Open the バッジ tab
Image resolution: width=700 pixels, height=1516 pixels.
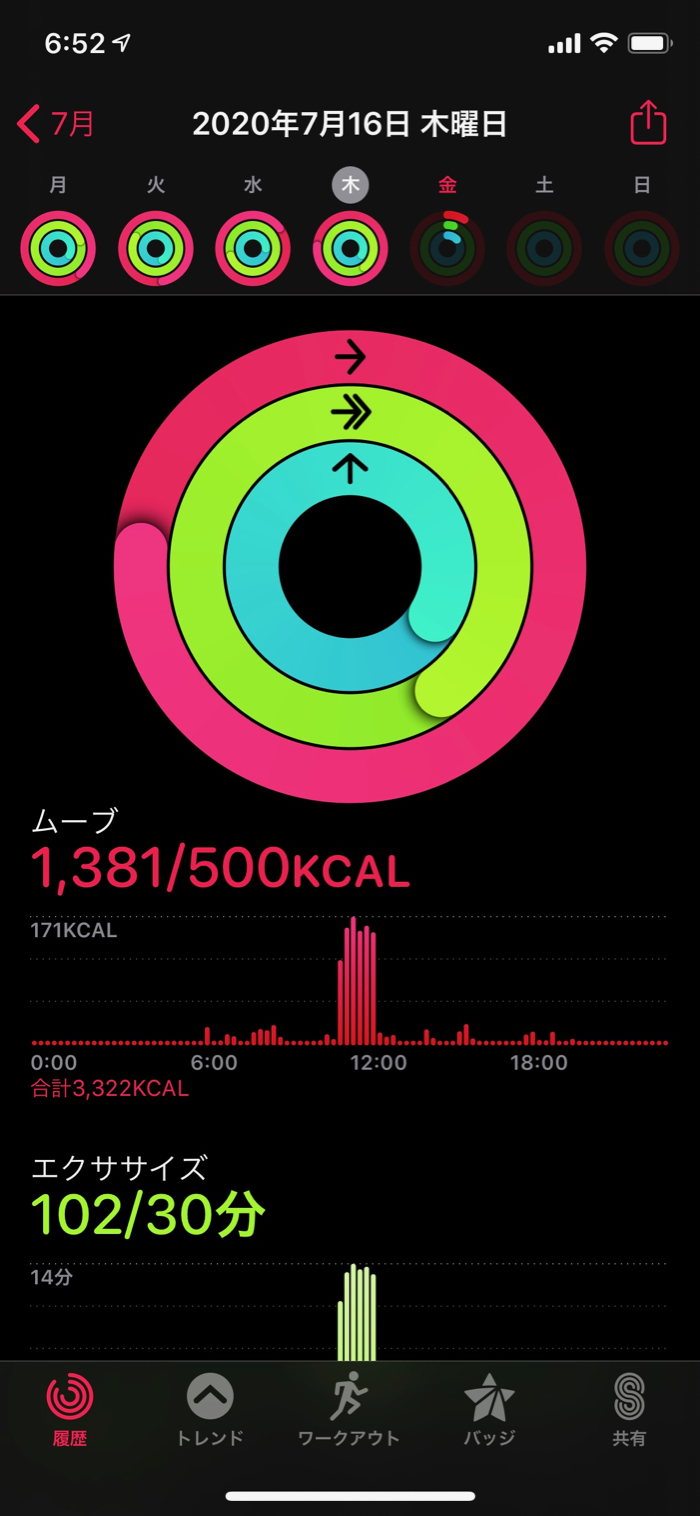(x=489, y=1410)
